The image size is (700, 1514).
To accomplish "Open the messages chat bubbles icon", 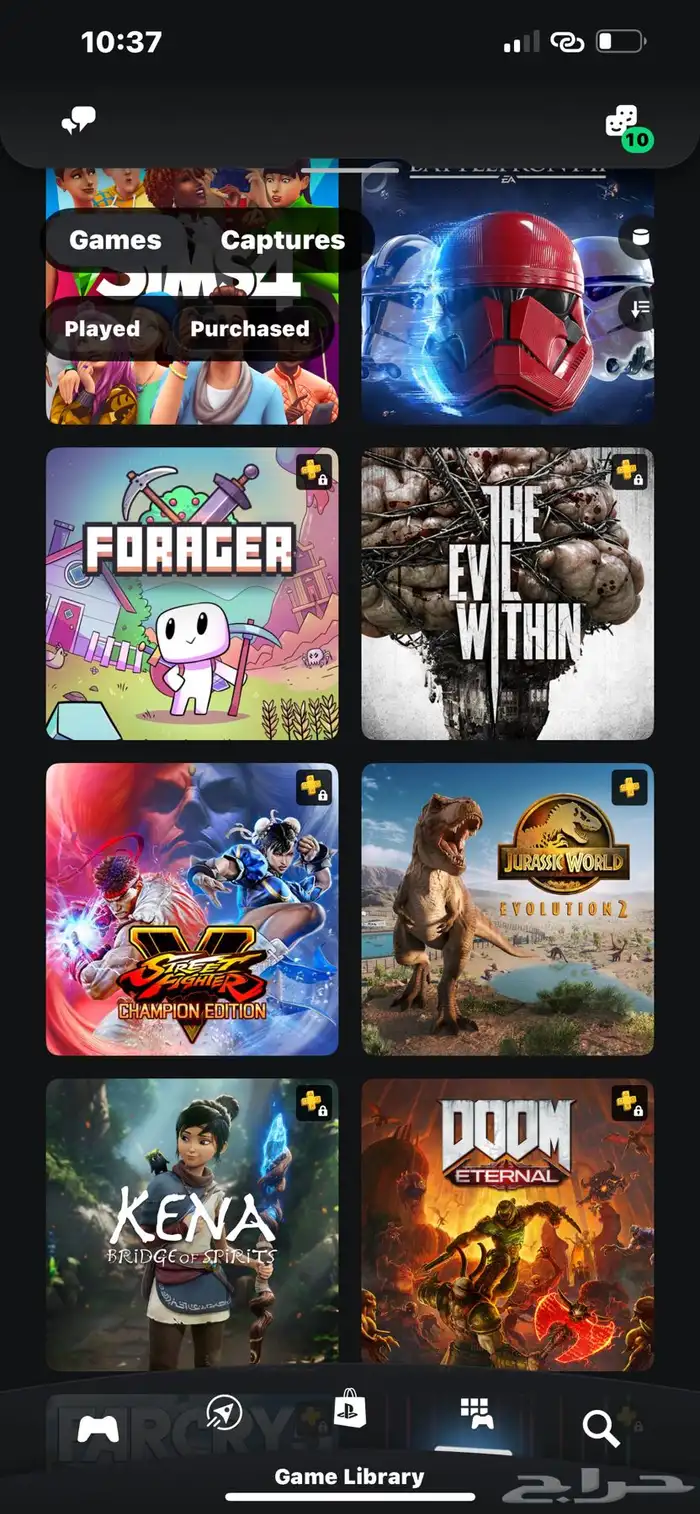I will click(x=78, y=122).
